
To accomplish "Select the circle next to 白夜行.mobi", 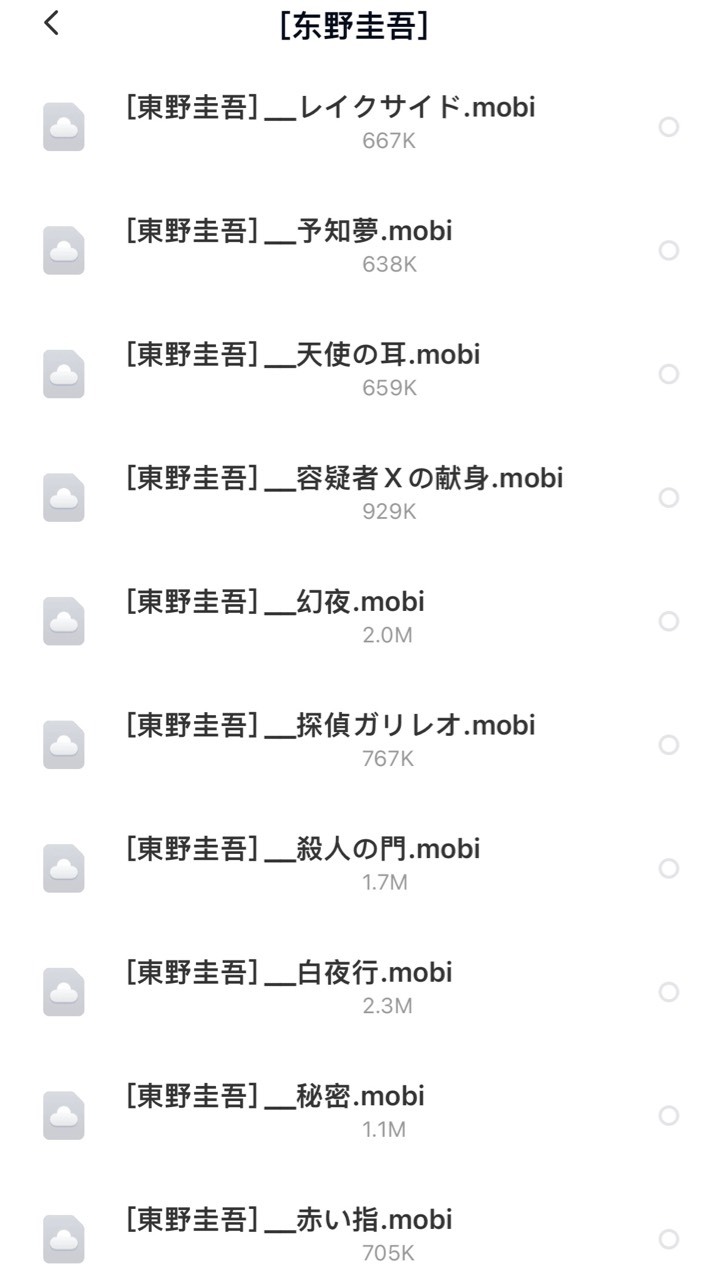I will coord(669,991).
